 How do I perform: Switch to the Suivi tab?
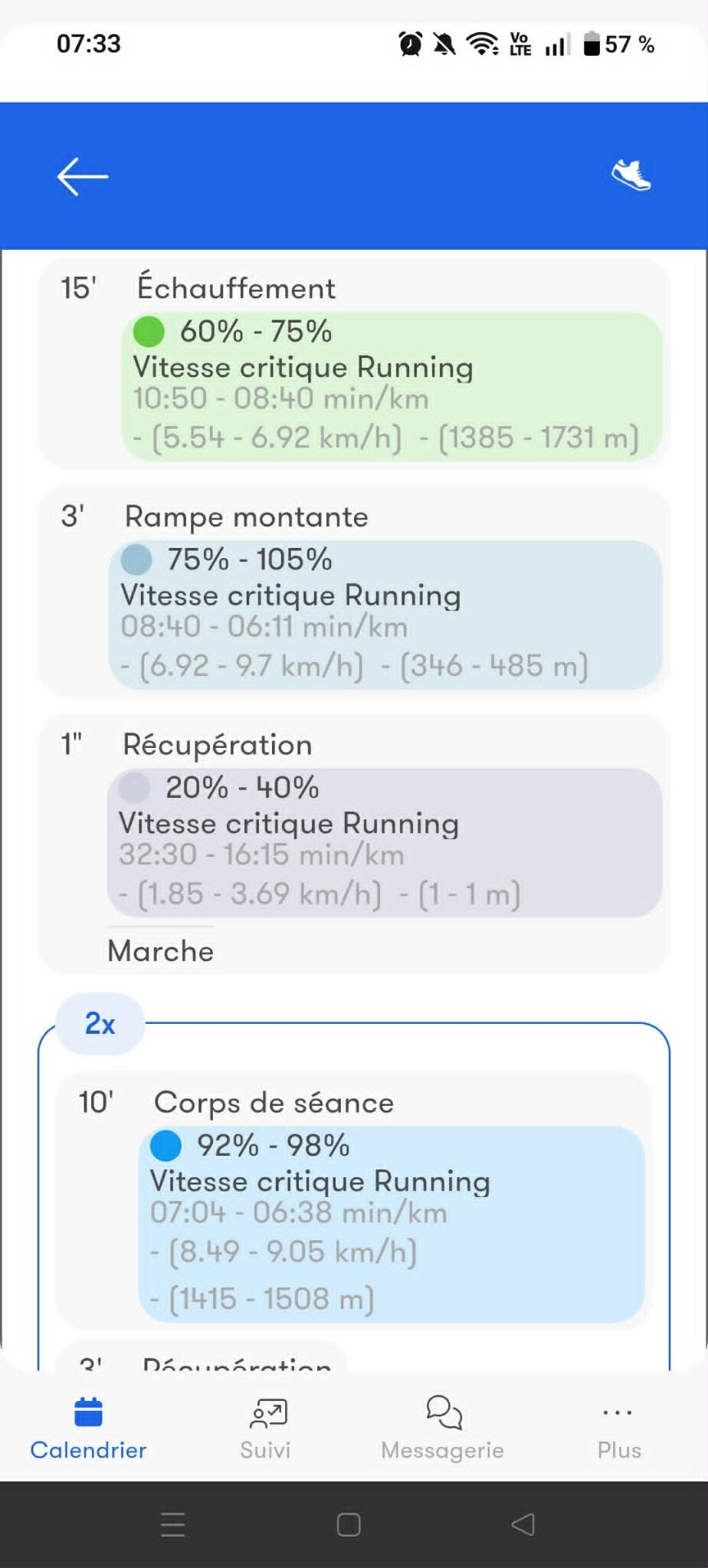265,1429
